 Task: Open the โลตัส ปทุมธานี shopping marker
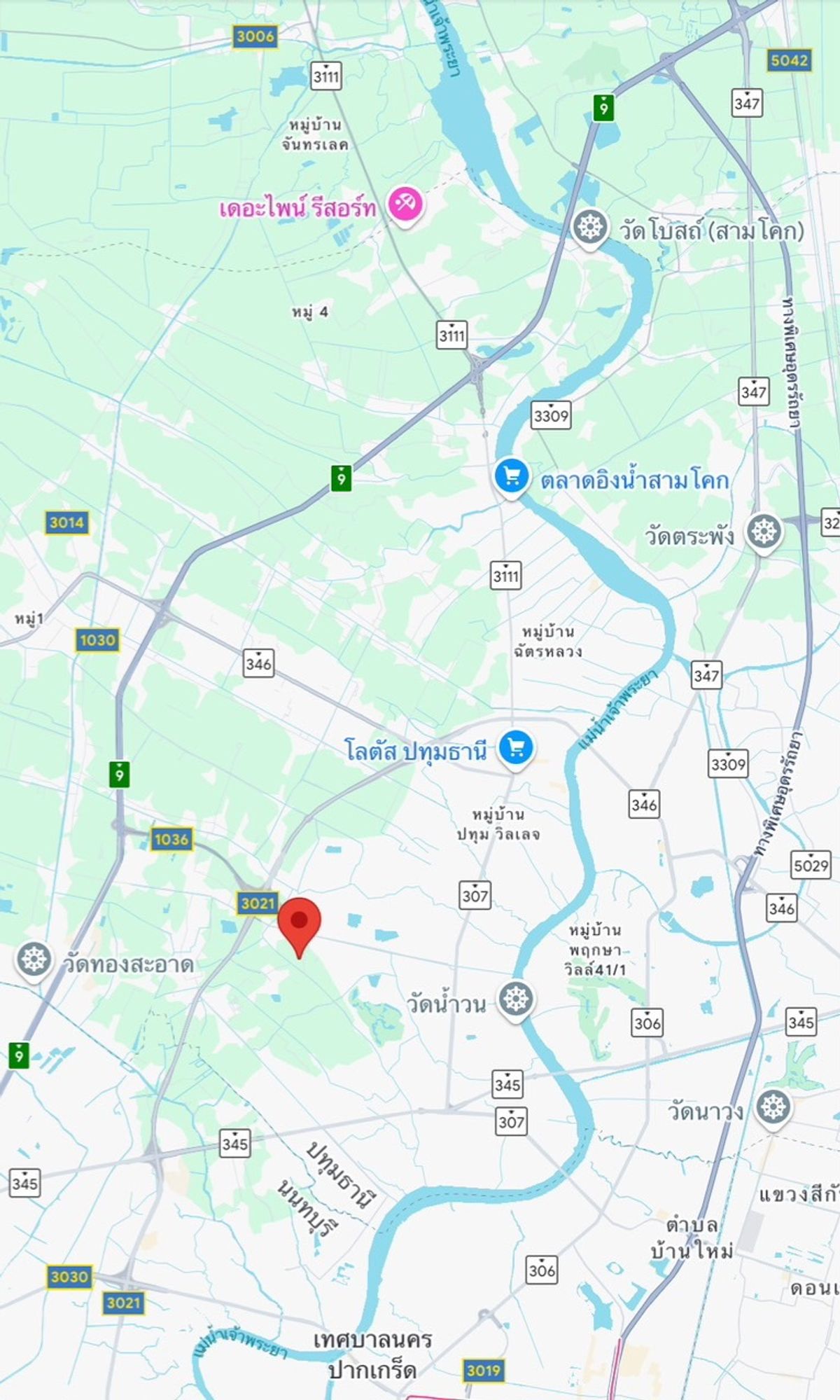[x=516, y=751]
